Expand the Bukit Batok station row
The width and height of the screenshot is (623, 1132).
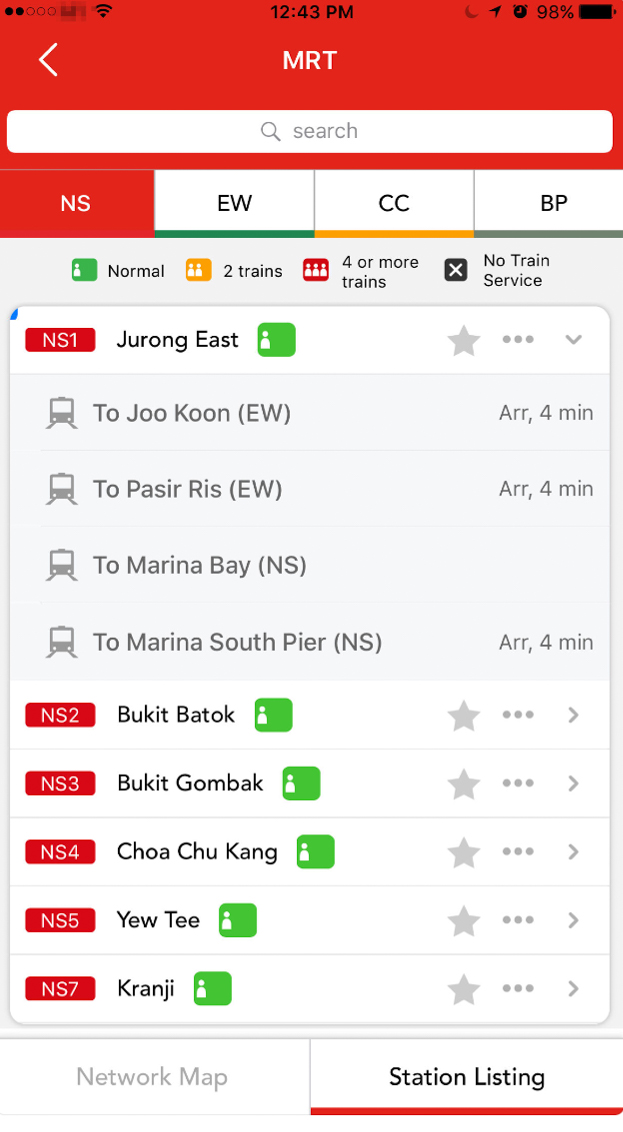pos(573,715)
